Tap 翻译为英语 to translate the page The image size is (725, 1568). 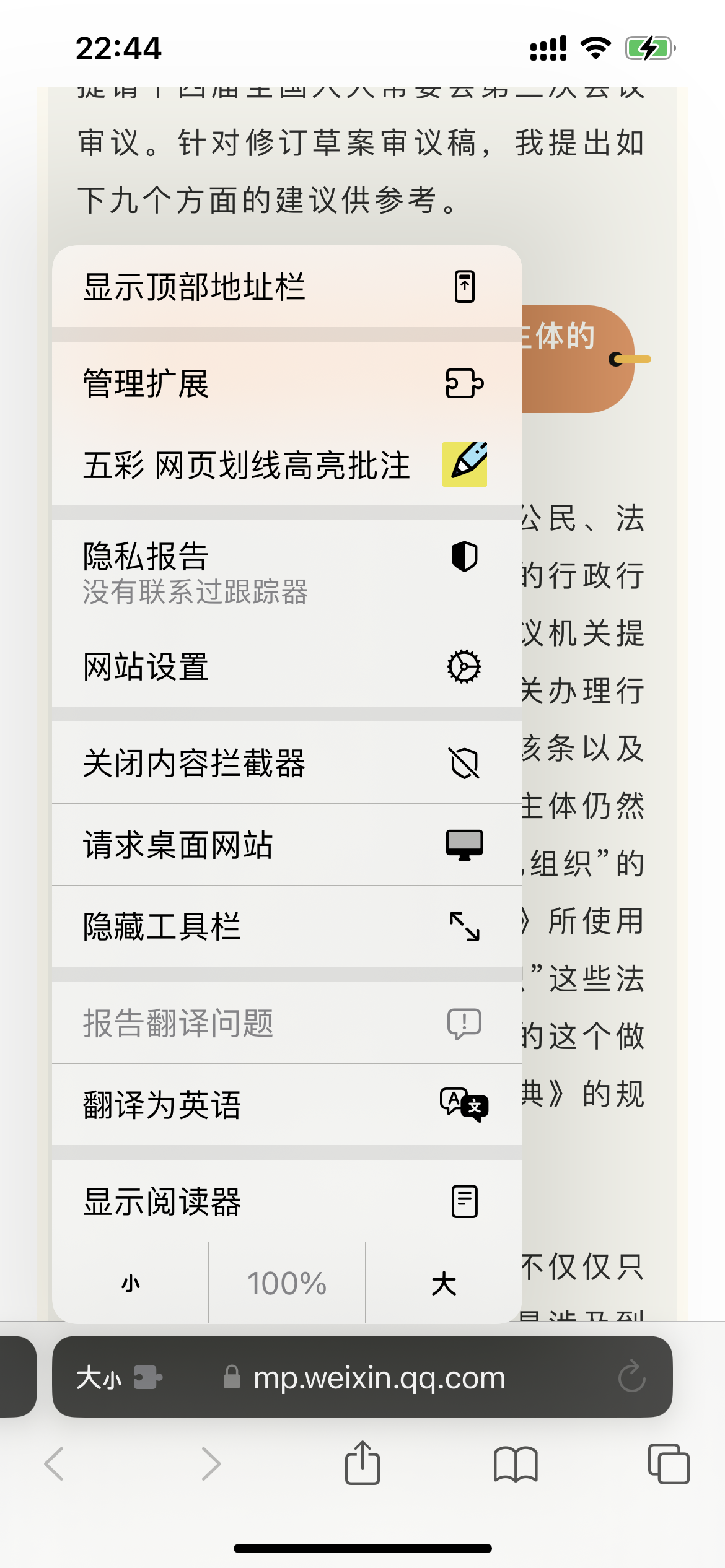click(x=287, y=1105)
